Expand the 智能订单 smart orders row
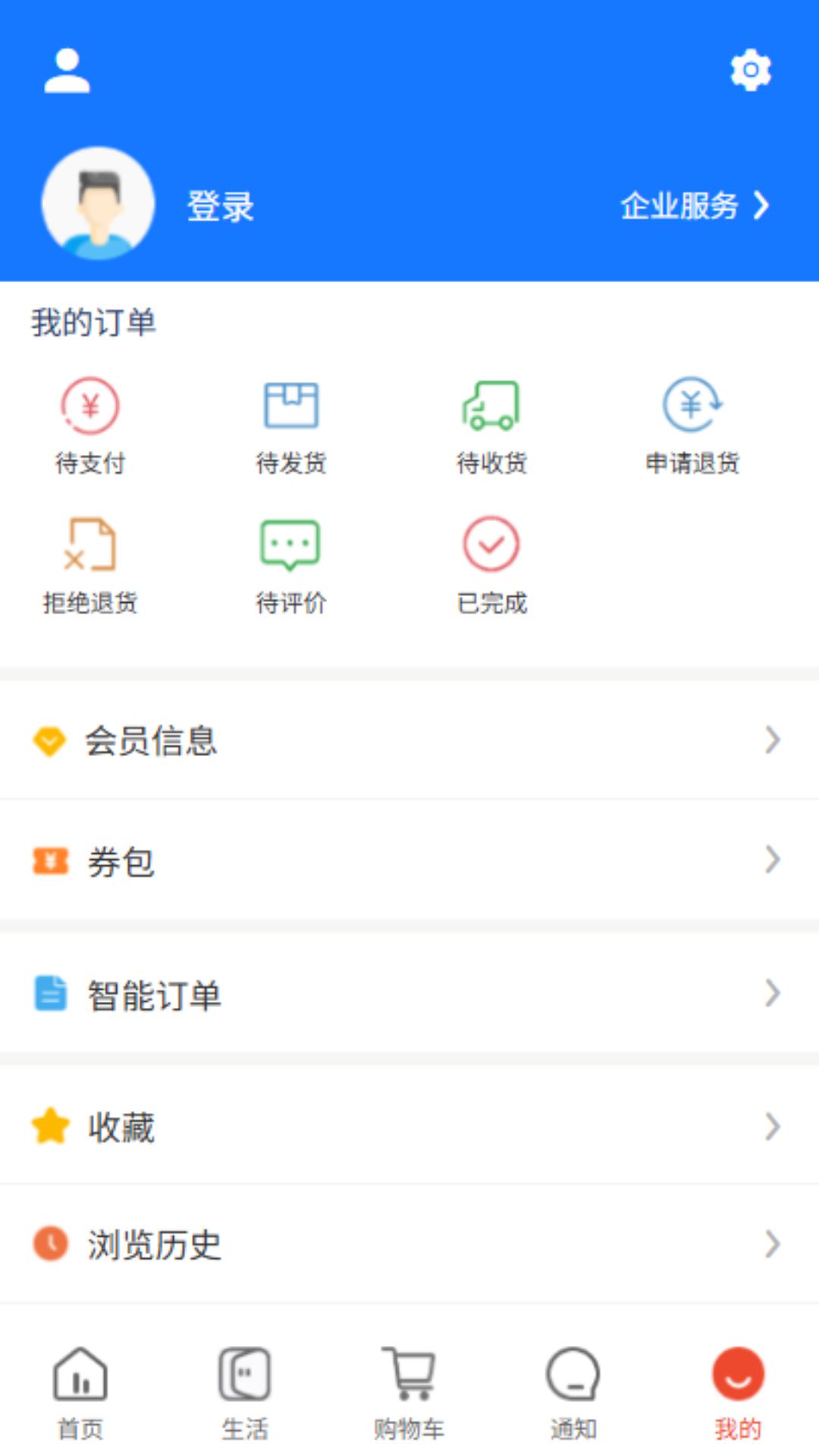Screen dimensions: 819x1456 click(x=409, y=993)
